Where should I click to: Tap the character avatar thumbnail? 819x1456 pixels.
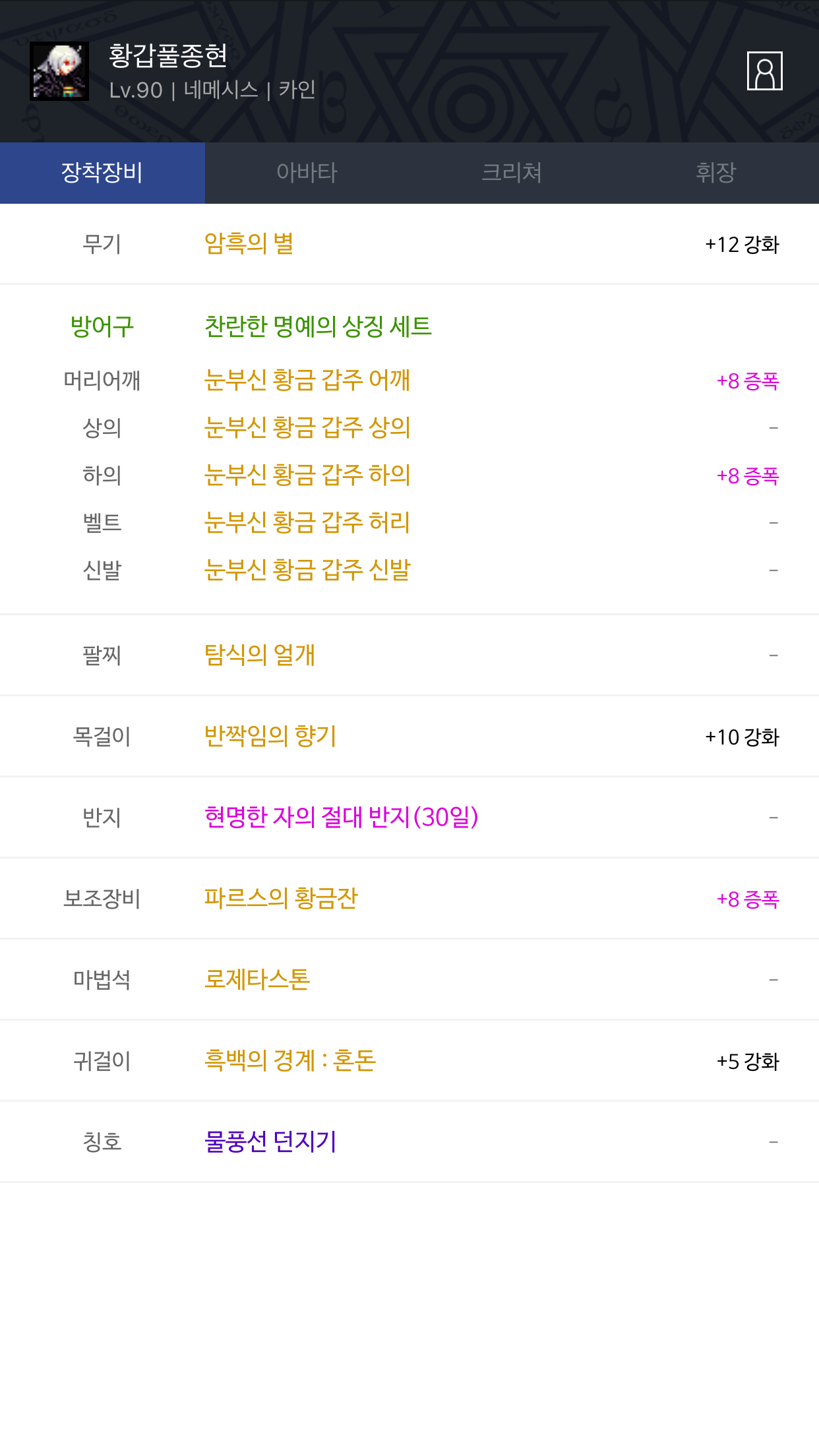click(x=59, y=71)
